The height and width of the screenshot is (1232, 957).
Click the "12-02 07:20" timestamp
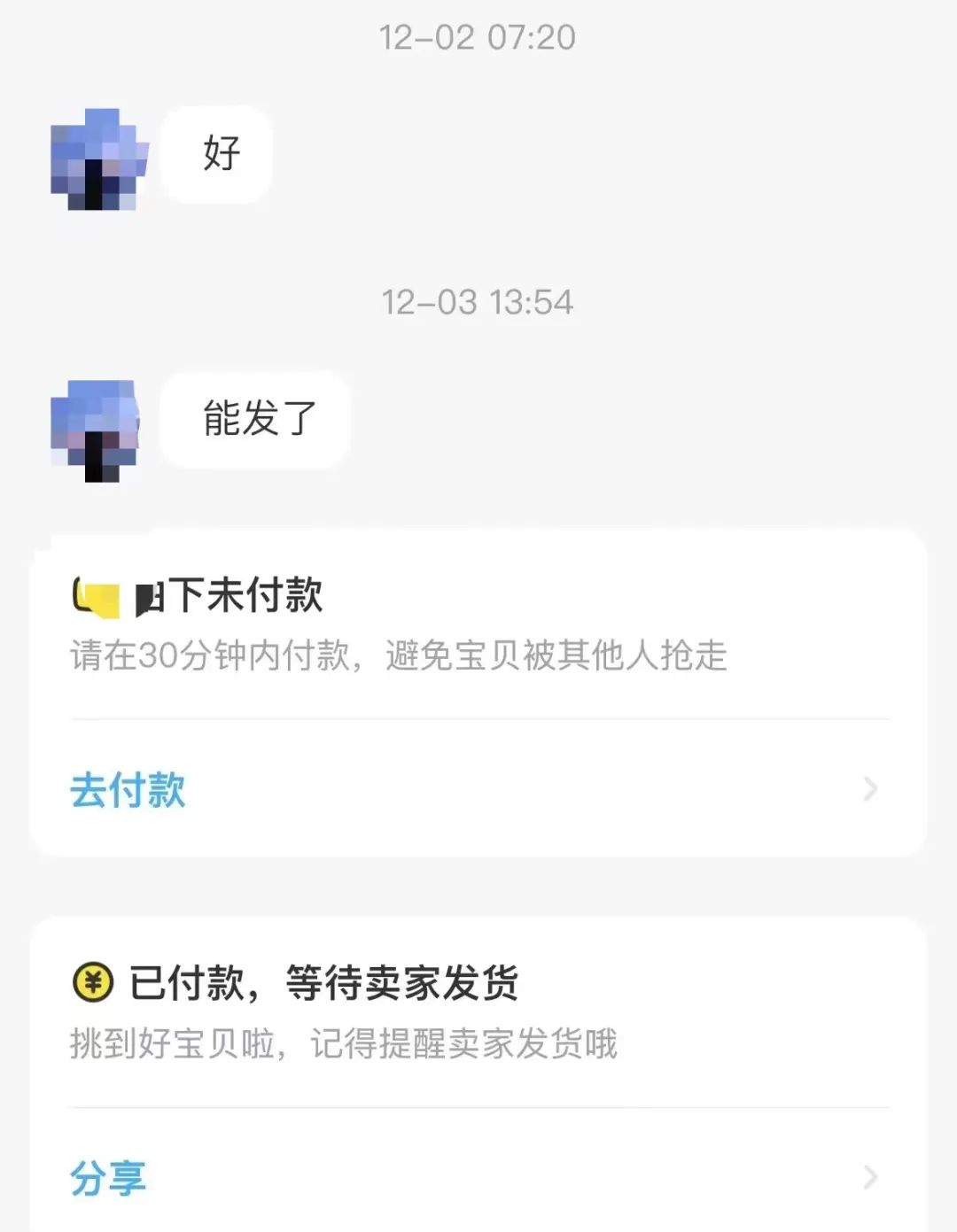pos(478,37)
